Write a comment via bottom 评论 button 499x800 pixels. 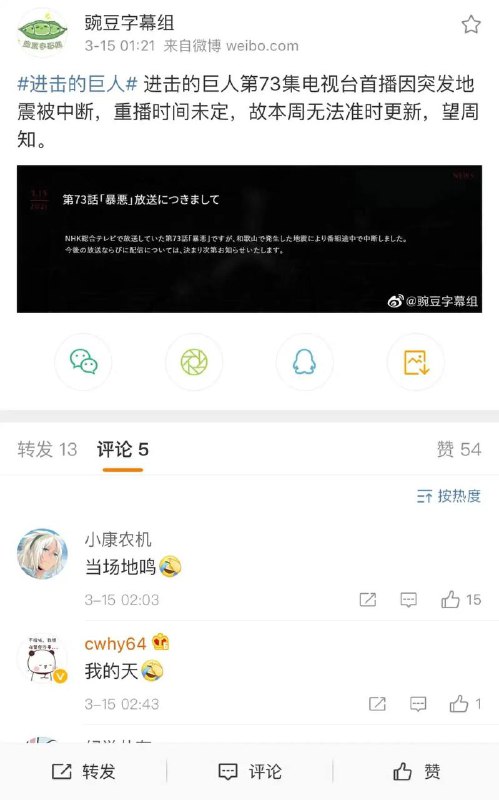pos(250,771)
